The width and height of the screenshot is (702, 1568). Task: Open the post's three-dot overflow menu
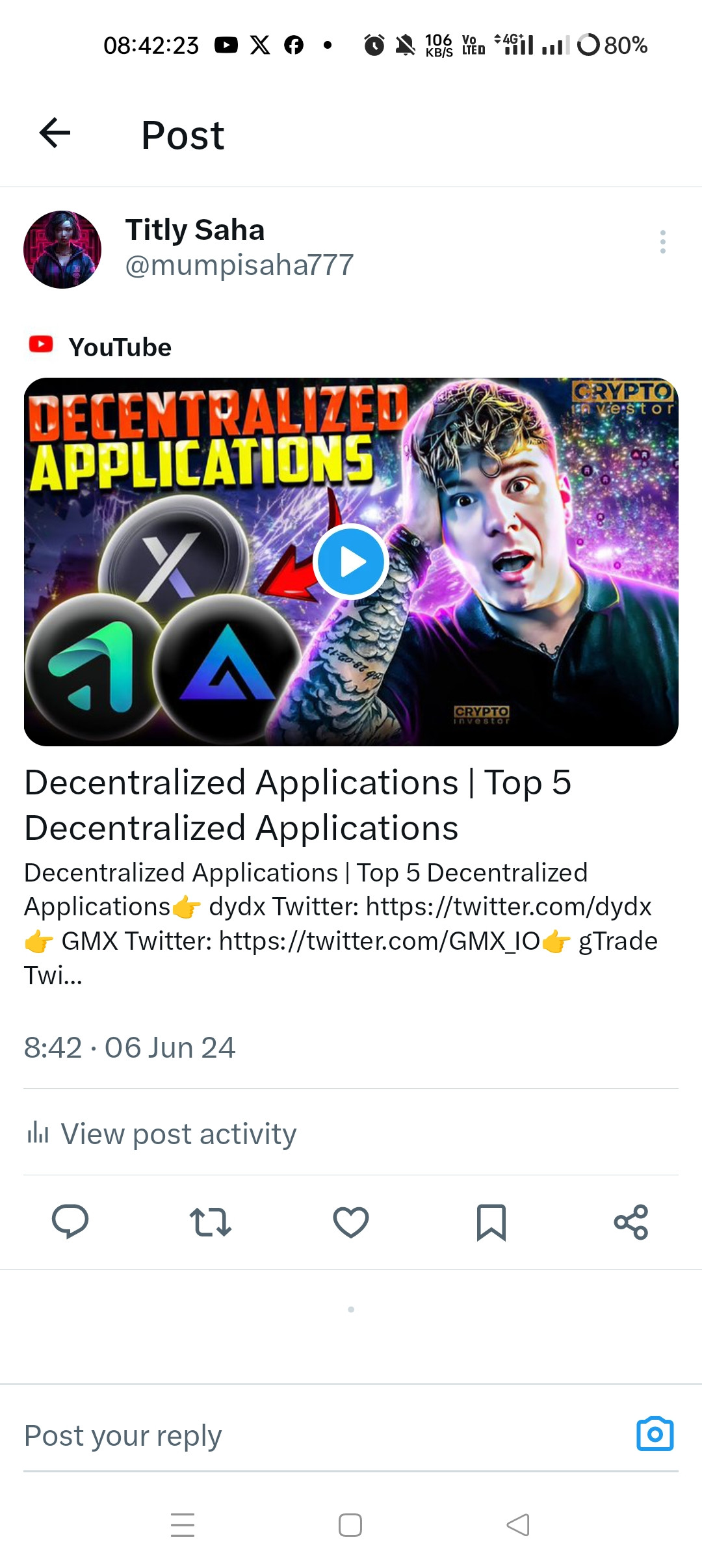(662, 242)
